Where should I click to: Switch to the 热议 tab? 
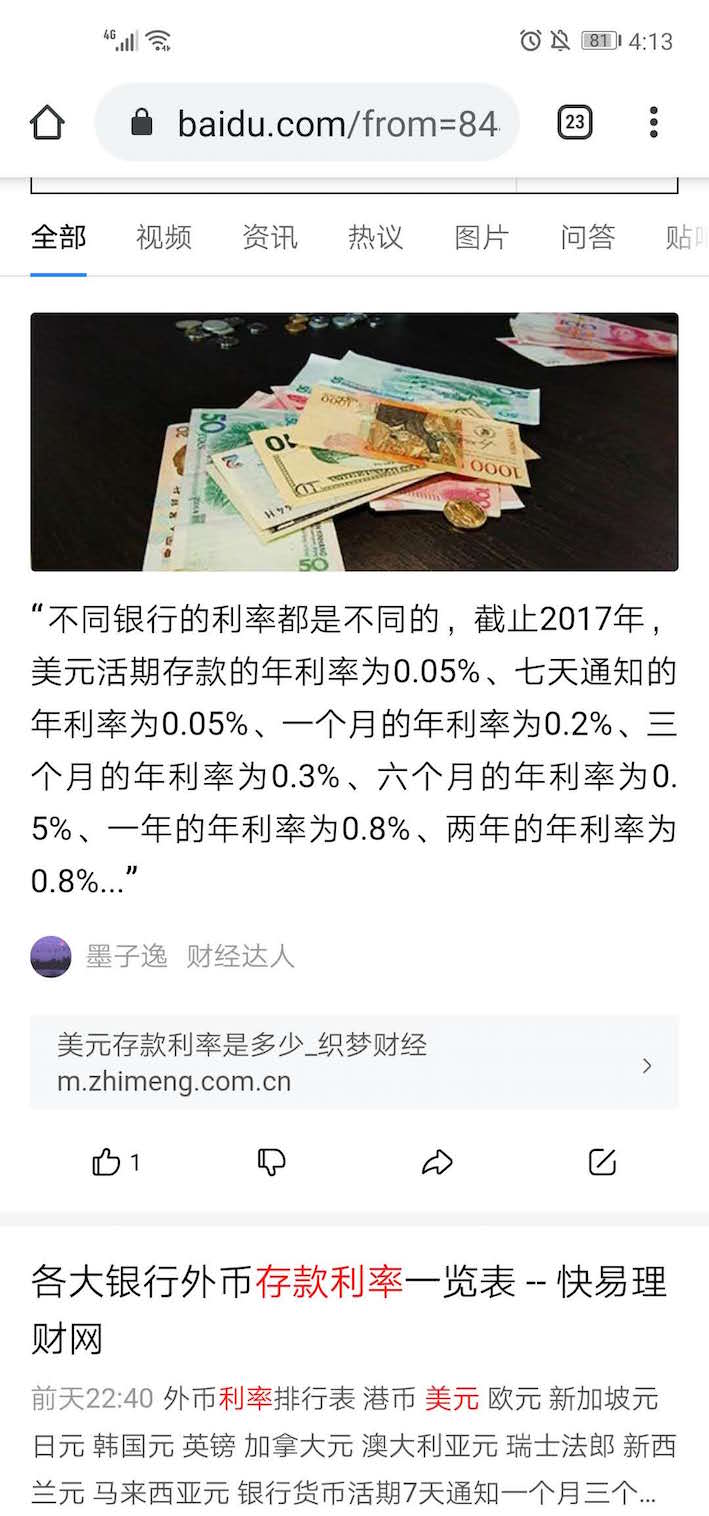point(376,238)
